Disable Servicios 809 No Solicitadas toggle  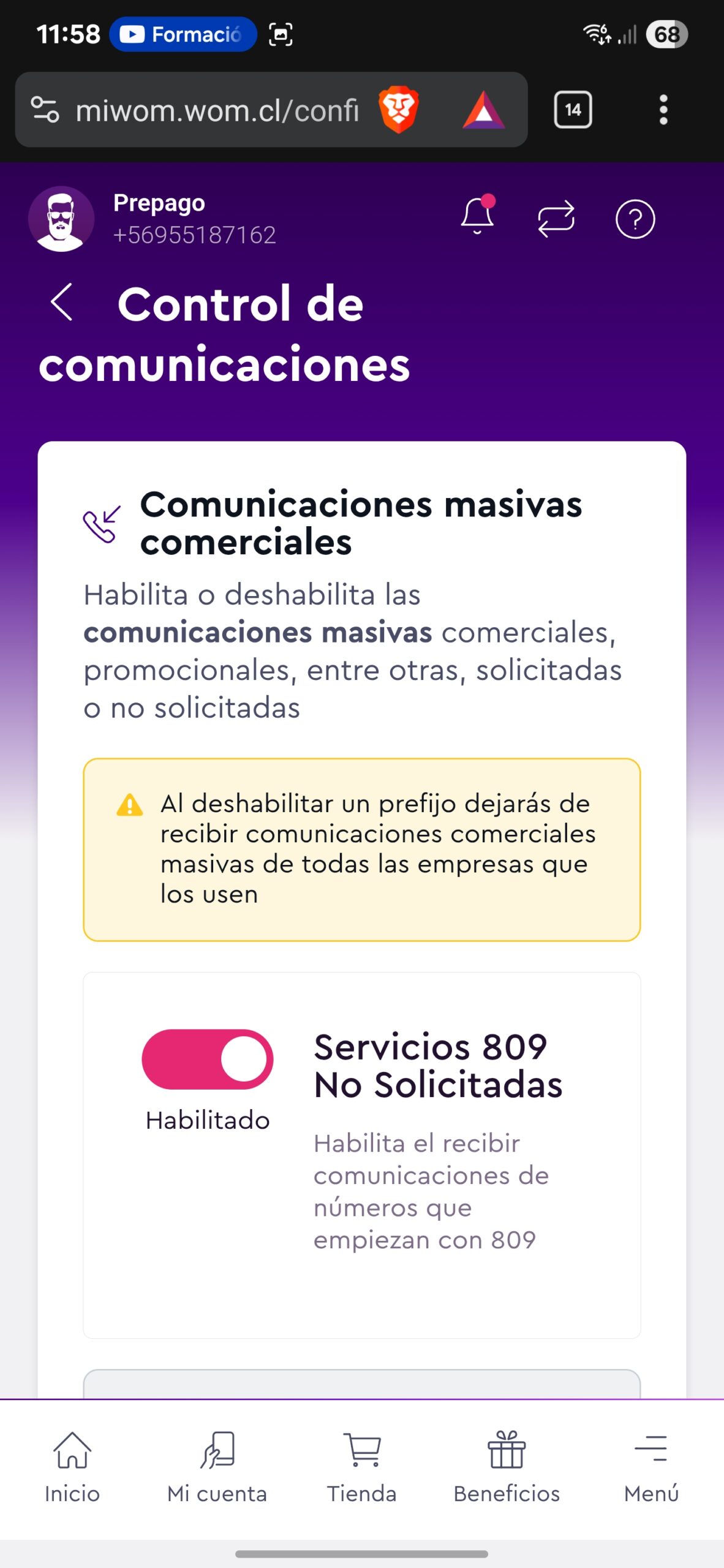point(208,1059)
